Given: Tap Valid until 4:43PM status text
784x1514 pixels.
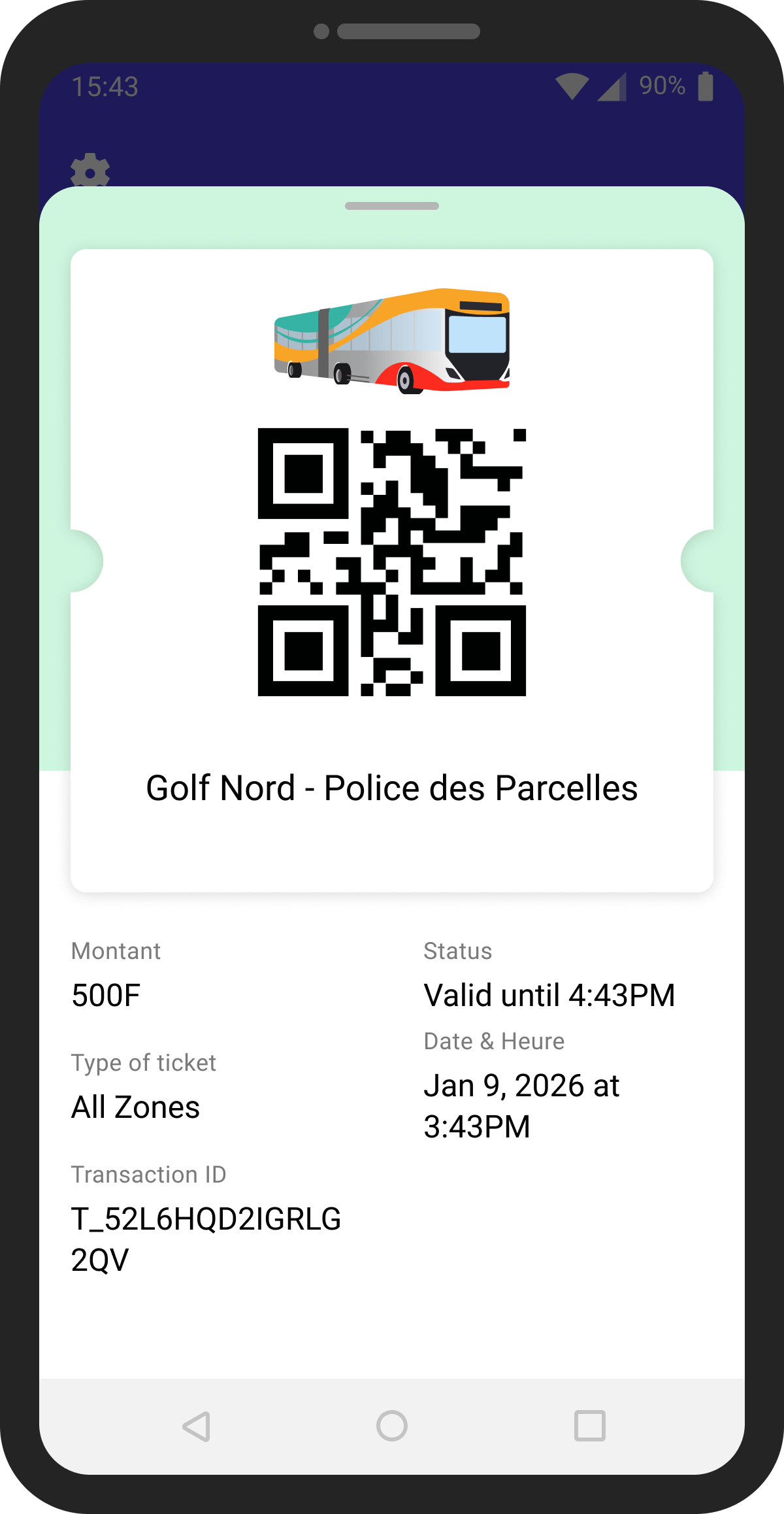Looking at the screenshot, I should [550, 994].
